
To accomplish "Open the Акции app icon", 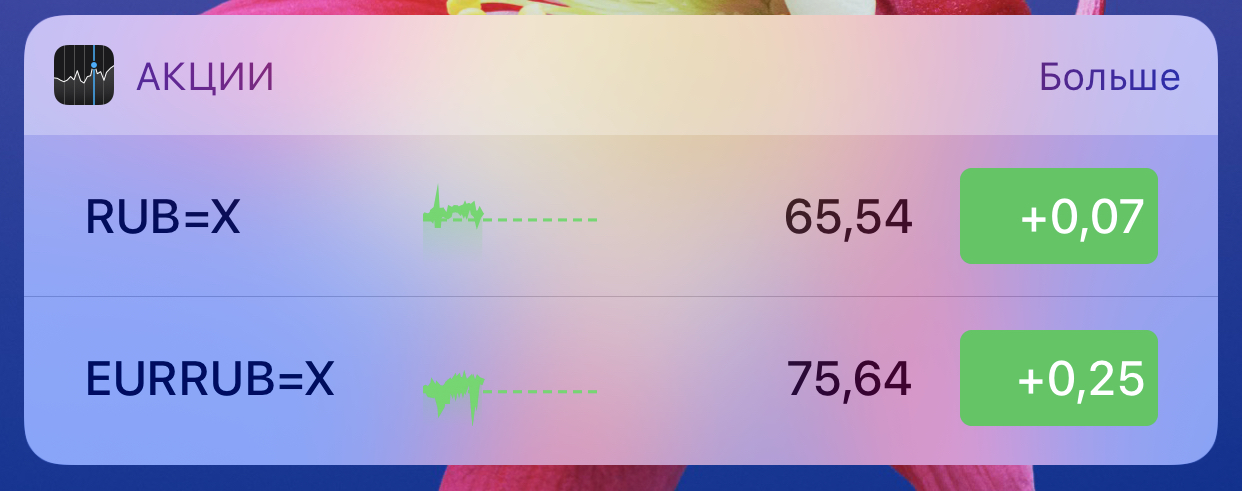I will [84, 75].
